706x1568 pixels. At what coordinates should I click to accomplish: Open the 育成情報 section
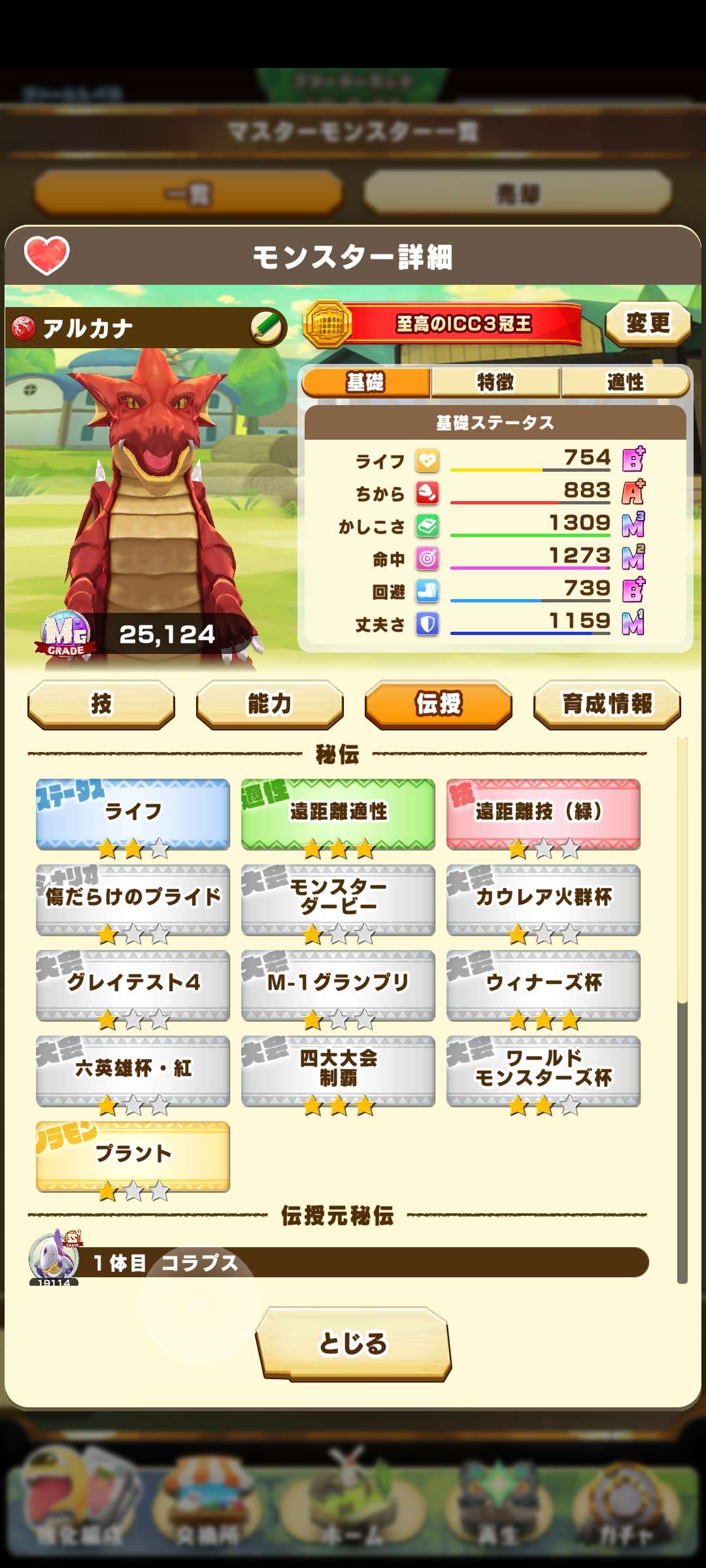tap(607, 704)
